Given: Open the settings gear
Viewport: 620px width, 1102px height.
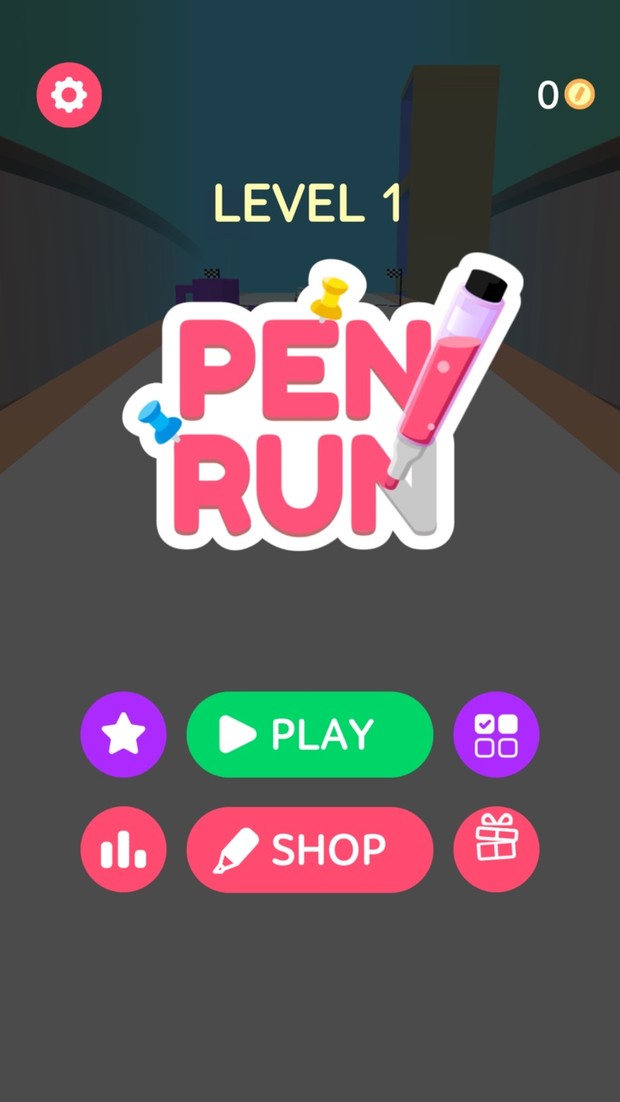Looking at the screenshot, I should (x=69, y=95).
